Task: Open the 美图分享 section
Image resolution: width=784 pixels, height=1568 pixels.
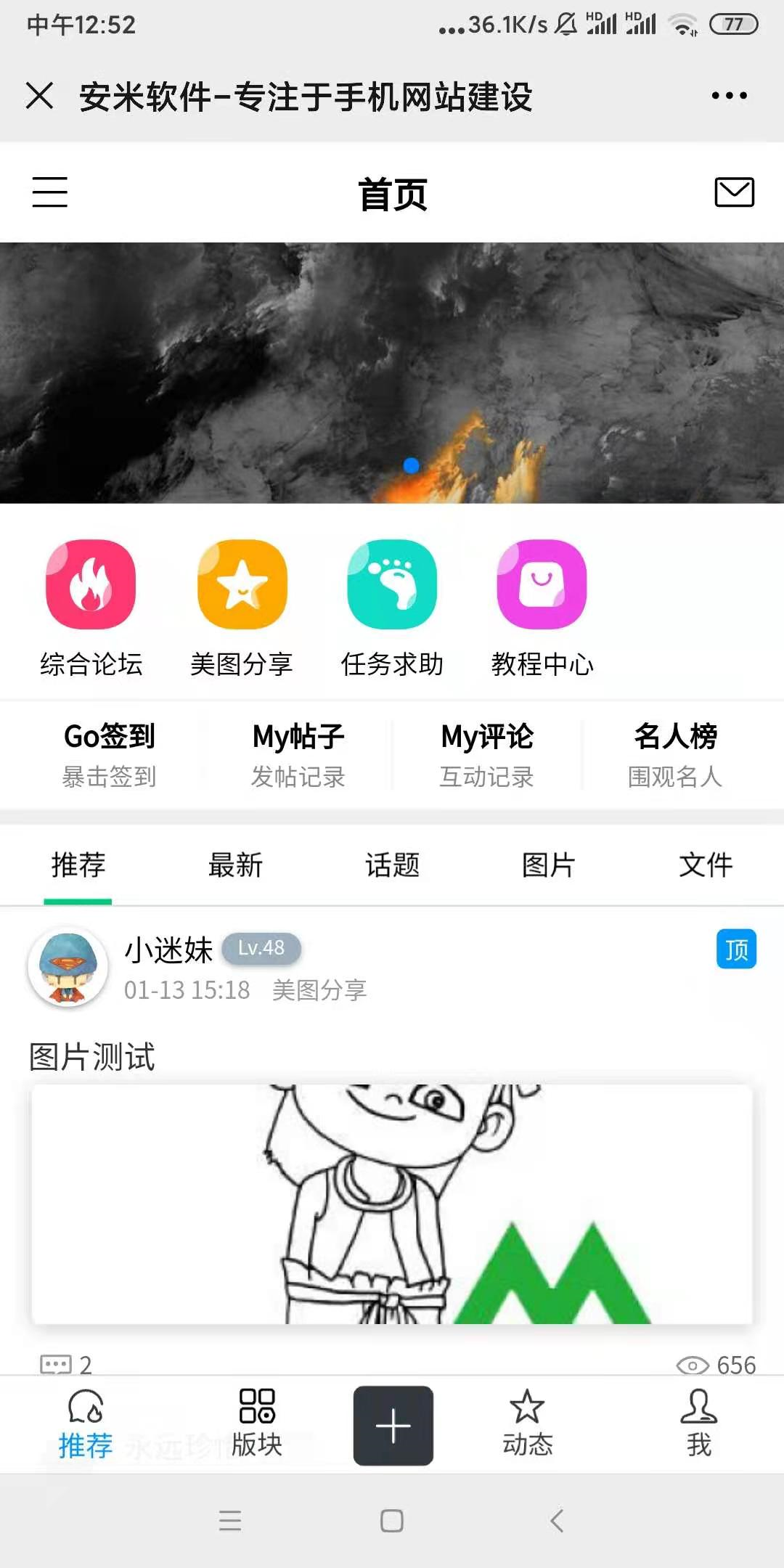Action: click(242, 608)
